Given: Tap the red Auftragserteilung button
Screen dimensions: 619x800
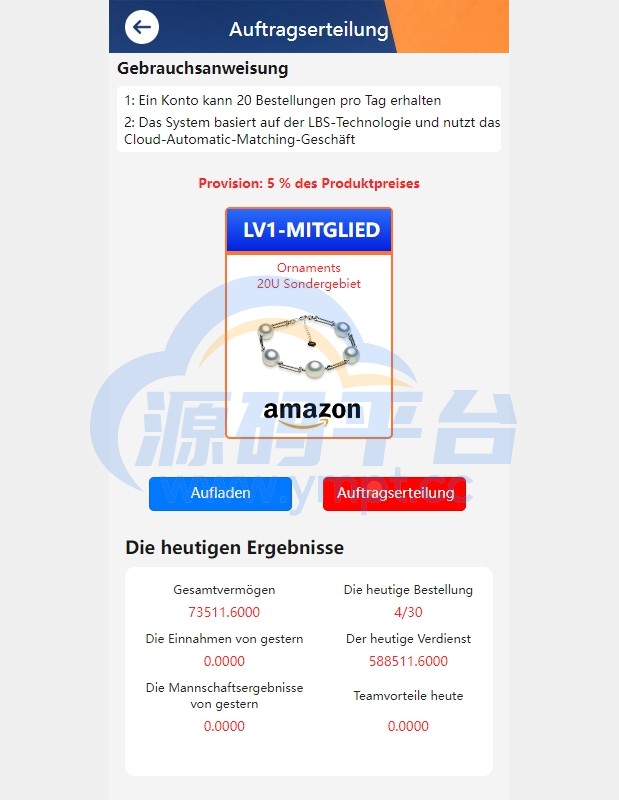Looking at the screenshot, I should click(x=394, y=494).
